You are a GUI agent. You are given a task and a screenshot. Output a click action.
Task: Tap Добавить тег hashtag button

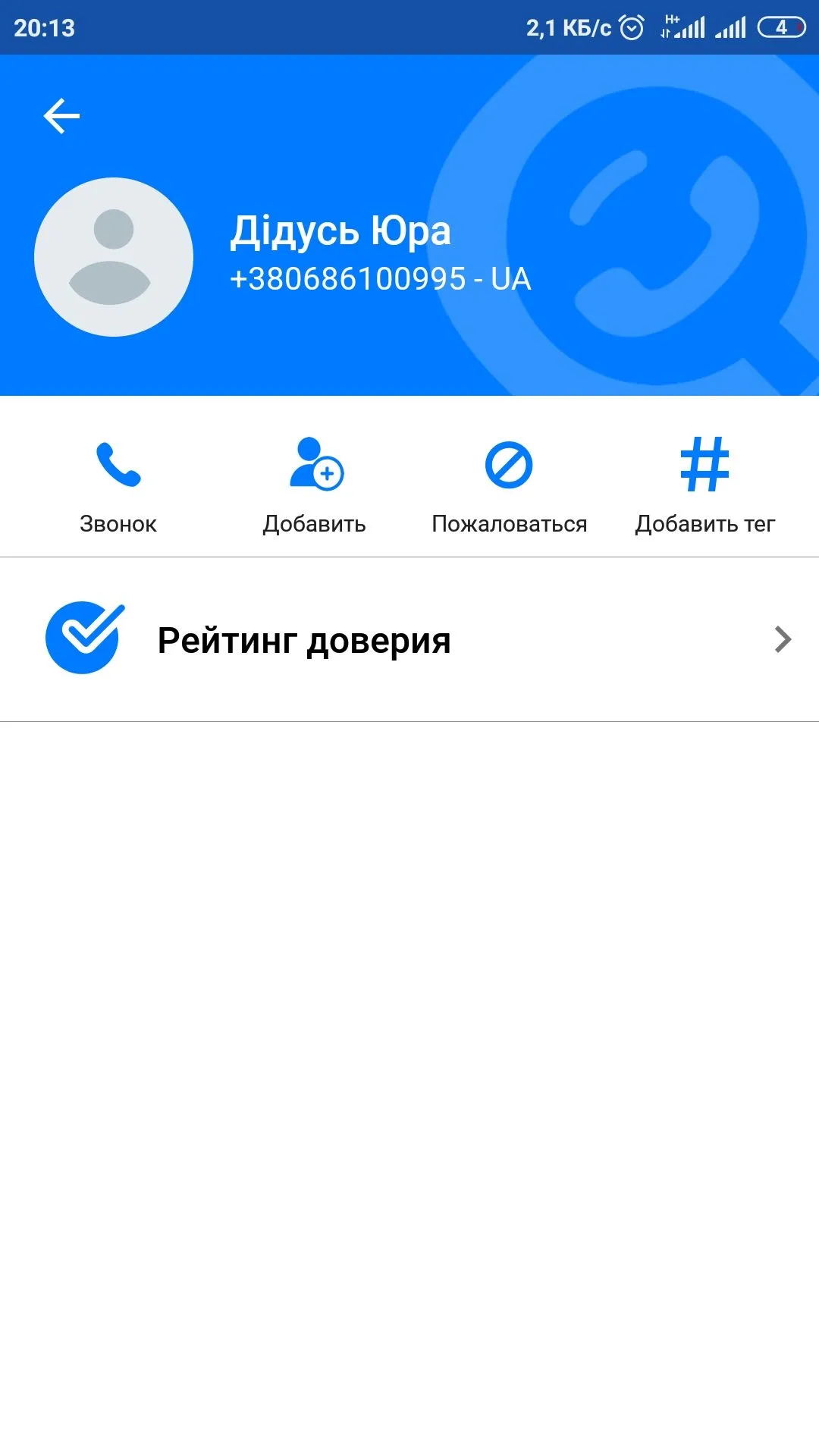[x=704, y=484]
